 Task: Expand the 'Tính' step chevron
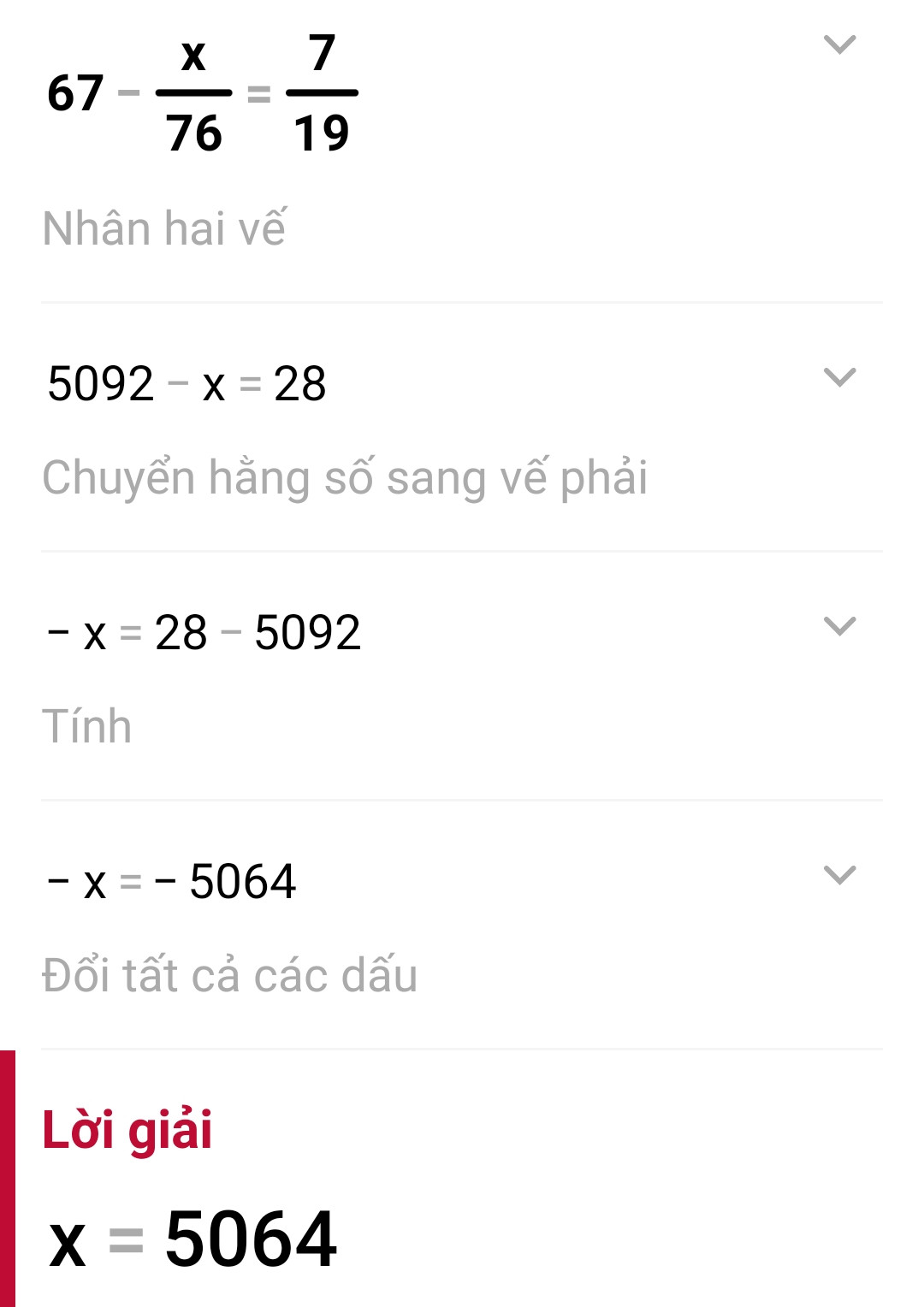[x=839, y=626]
